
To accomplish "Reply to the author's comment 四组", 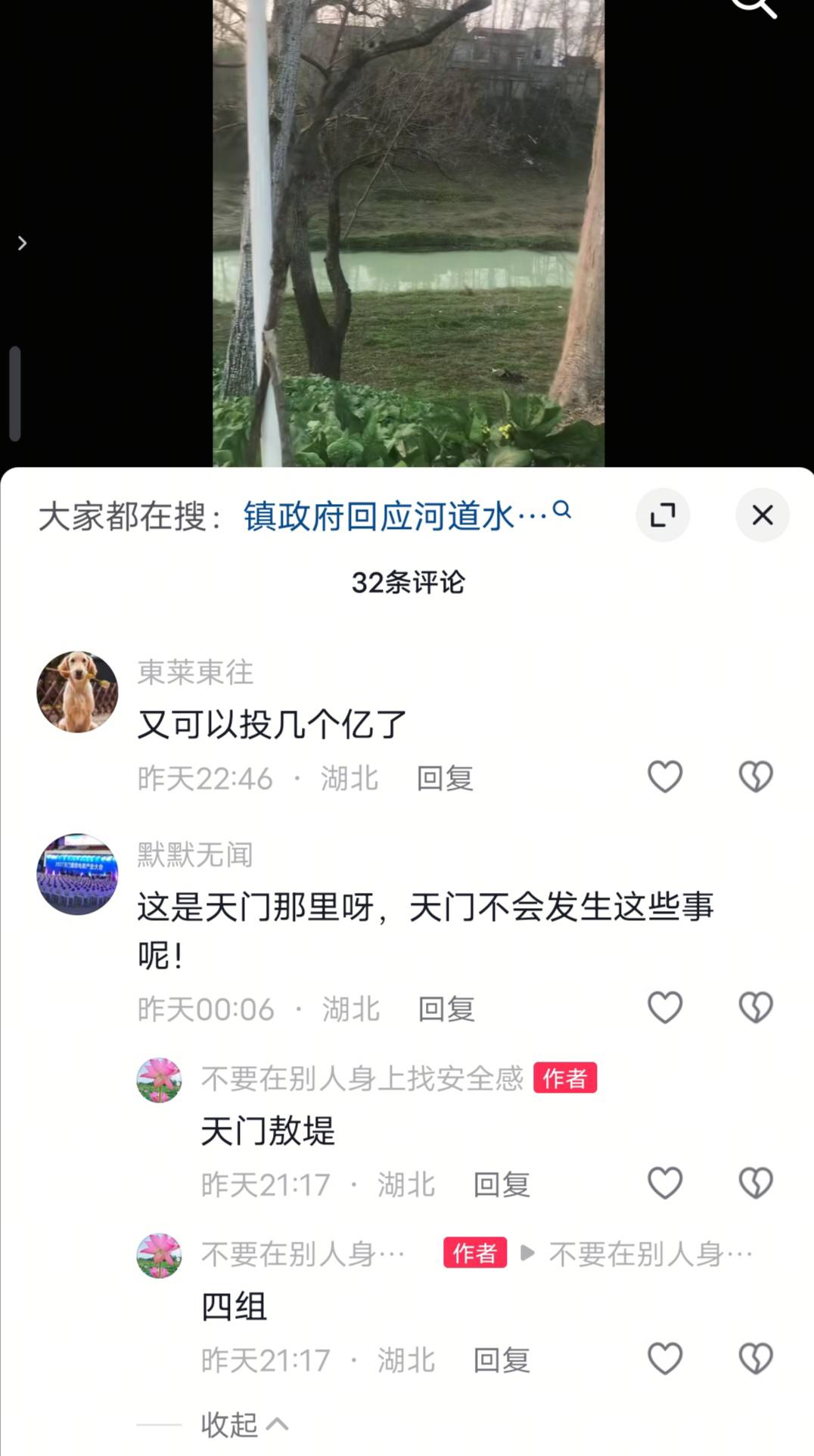I will pos(502,1361).
